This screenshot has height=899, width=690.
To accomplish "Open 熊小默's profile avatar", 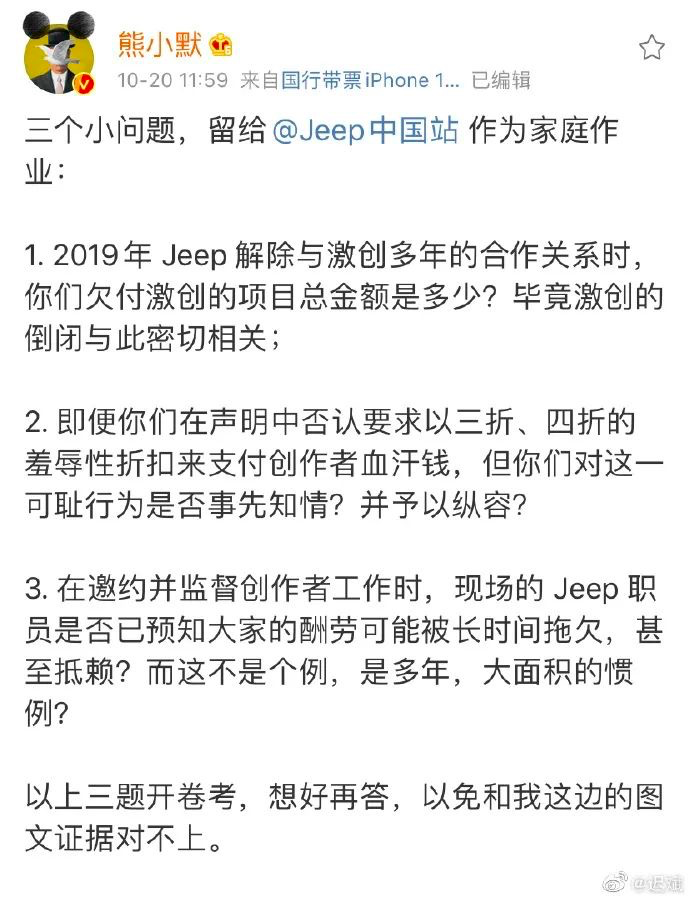I will click(x=58, y=58).
